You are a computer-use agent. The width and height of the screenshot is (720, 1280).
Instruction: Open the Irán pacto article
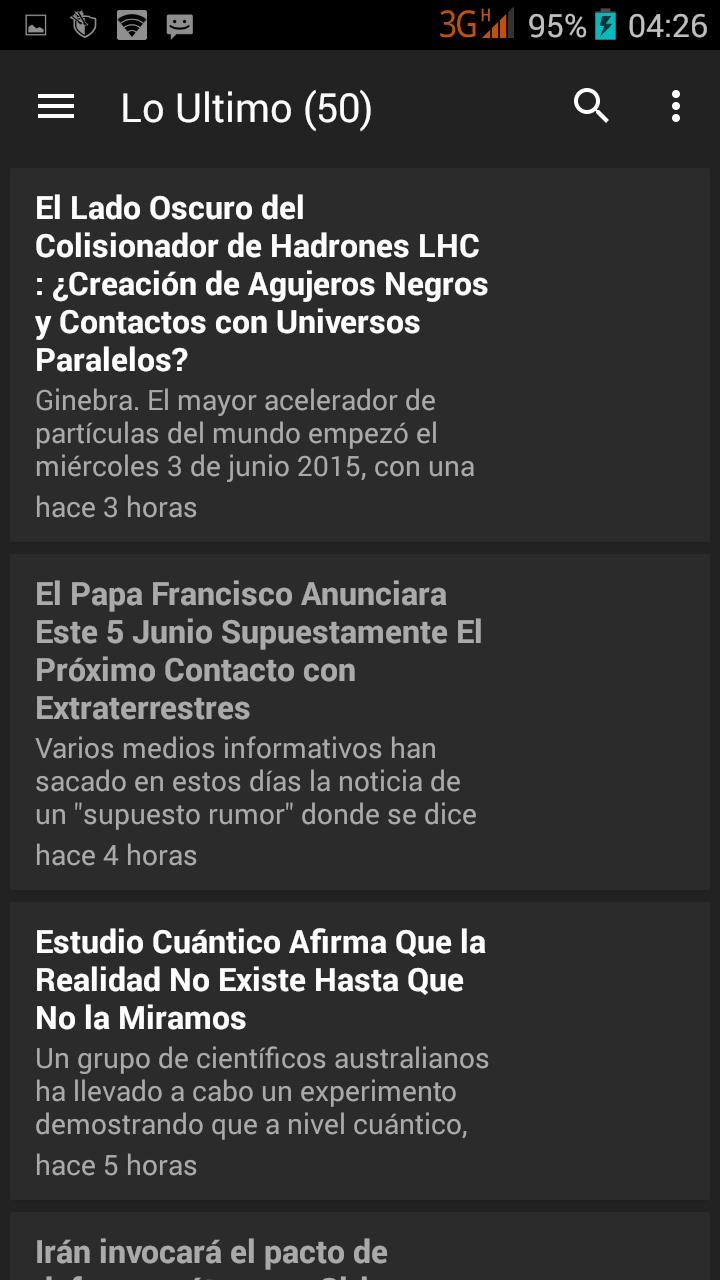point(360,1250)
